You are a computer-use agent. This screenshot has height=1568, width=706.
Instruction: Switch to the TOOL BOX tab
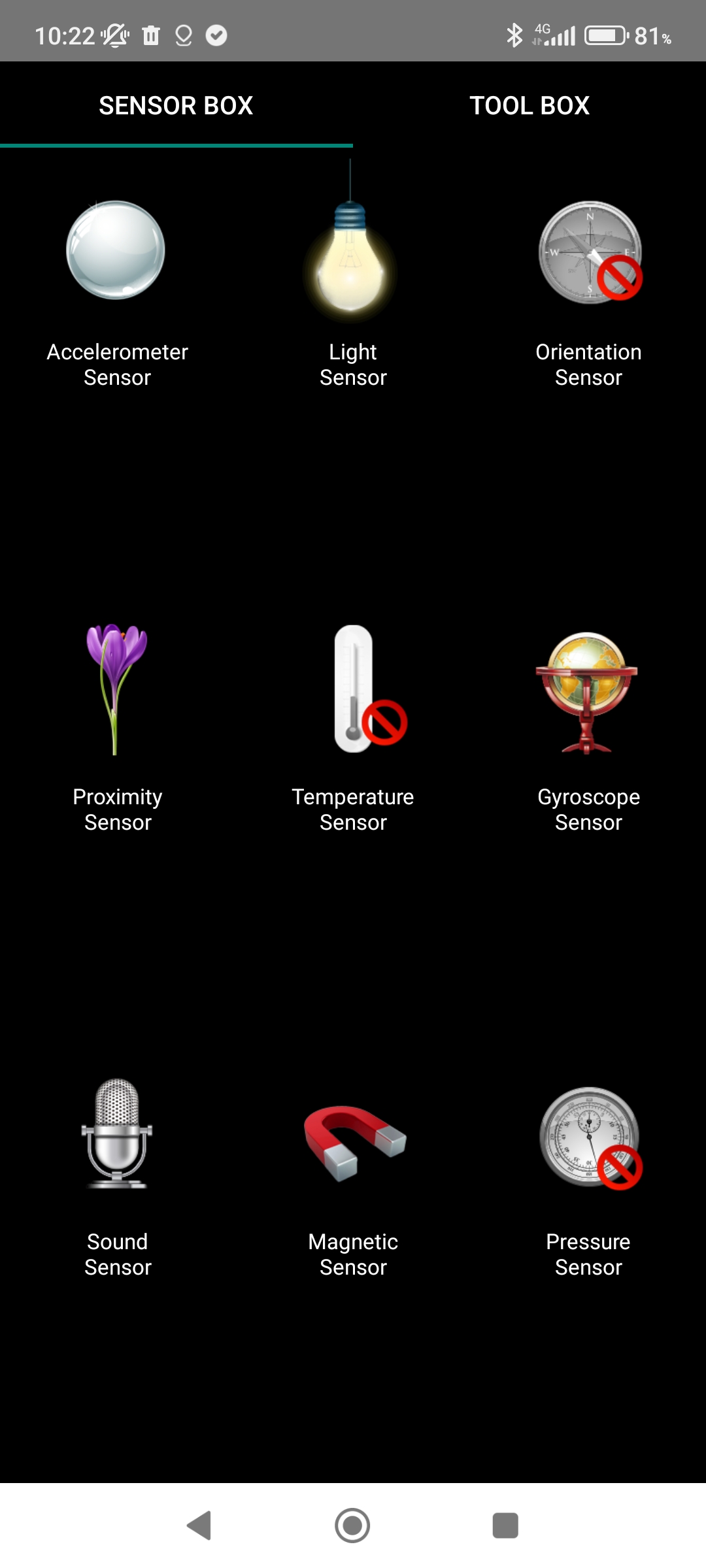[529, 105]
